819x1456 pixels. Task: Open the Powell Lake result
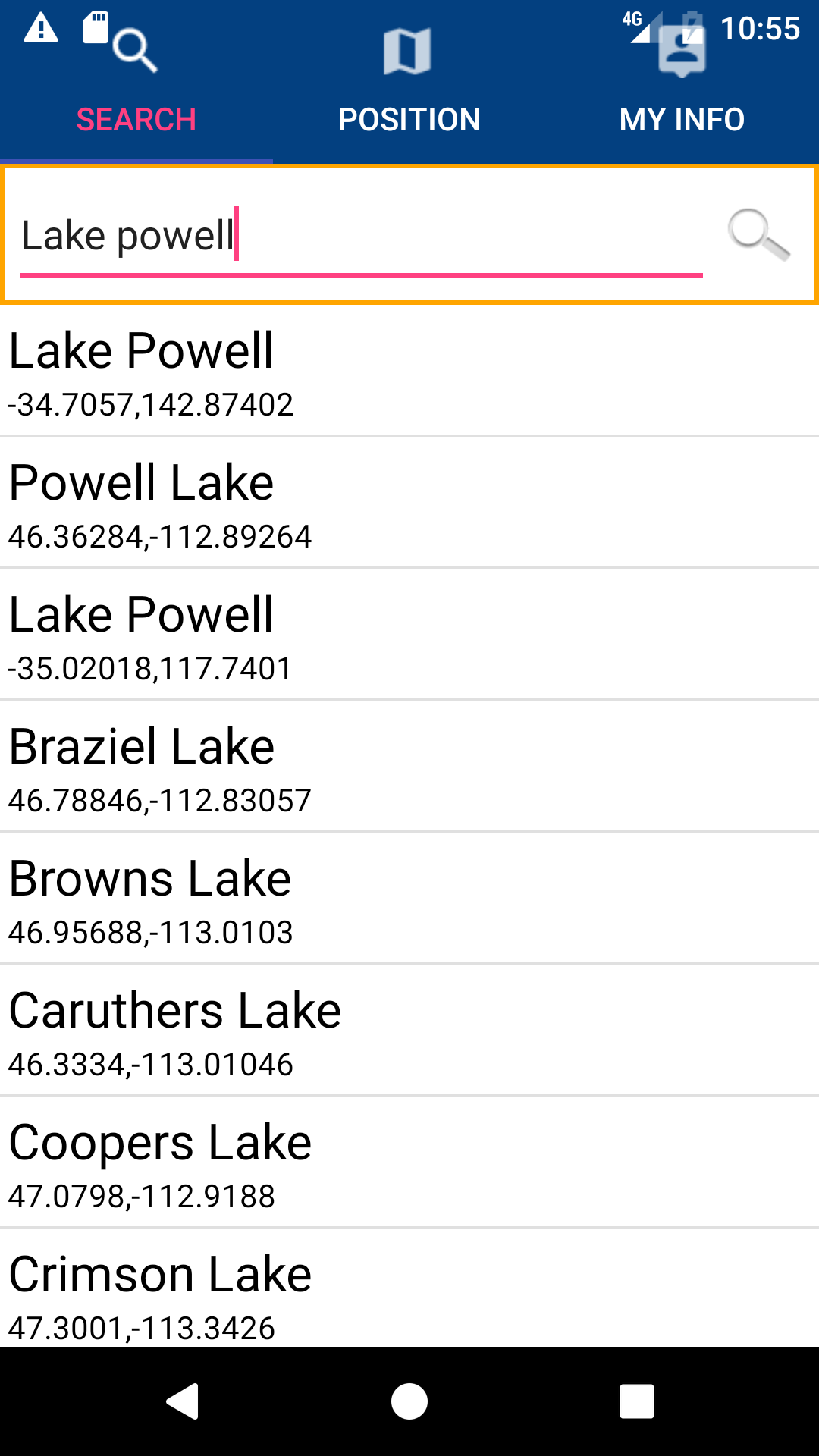coord(409,503)
